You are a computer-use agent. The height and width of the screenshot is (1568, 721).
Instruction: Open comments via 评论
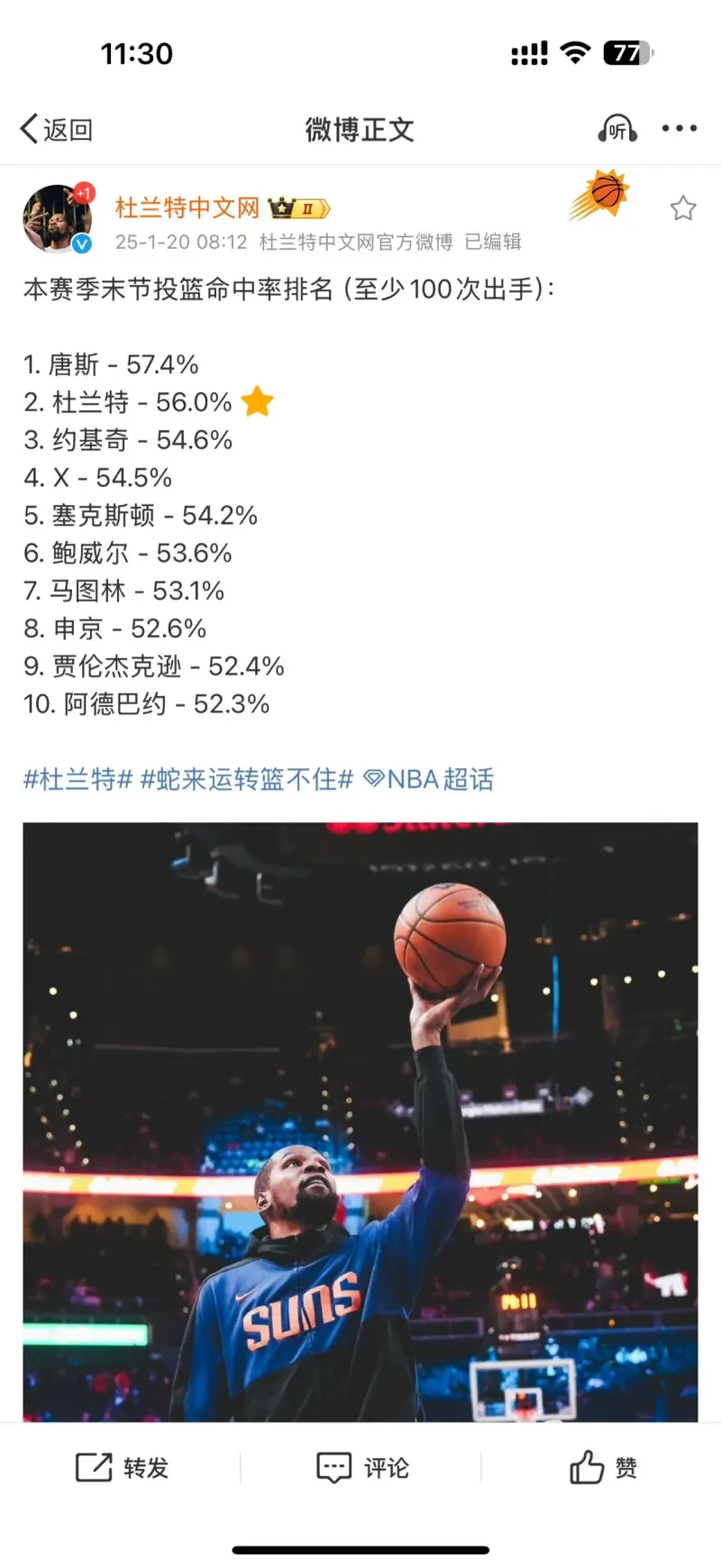tap(362, 1468)
